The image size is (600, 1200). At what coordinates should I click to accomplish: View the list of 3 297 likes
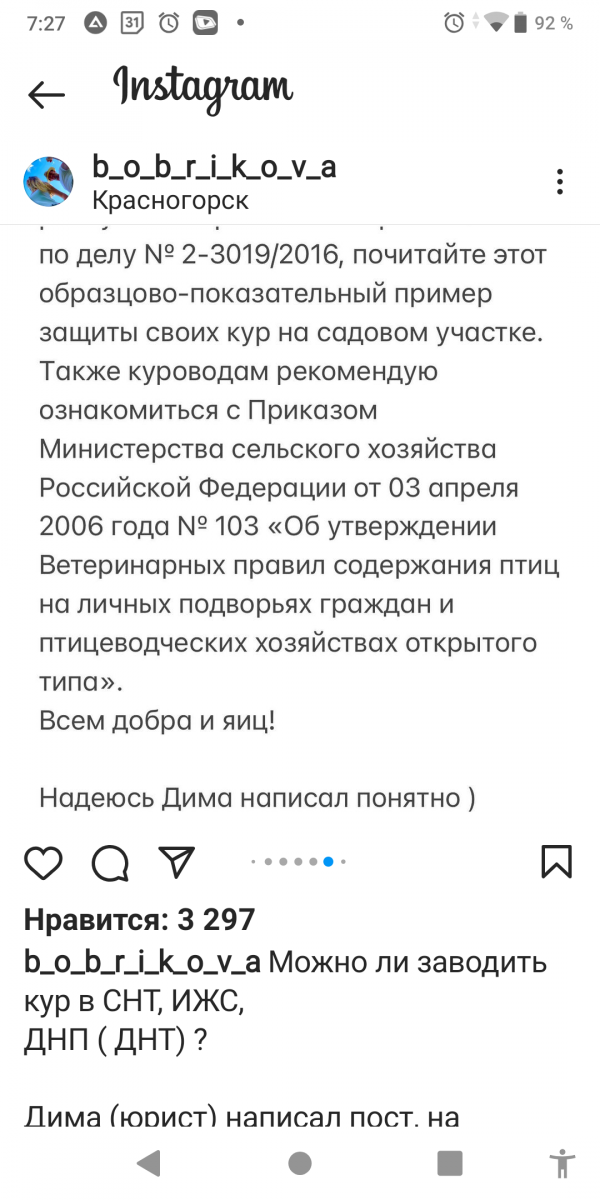(140, 919)
